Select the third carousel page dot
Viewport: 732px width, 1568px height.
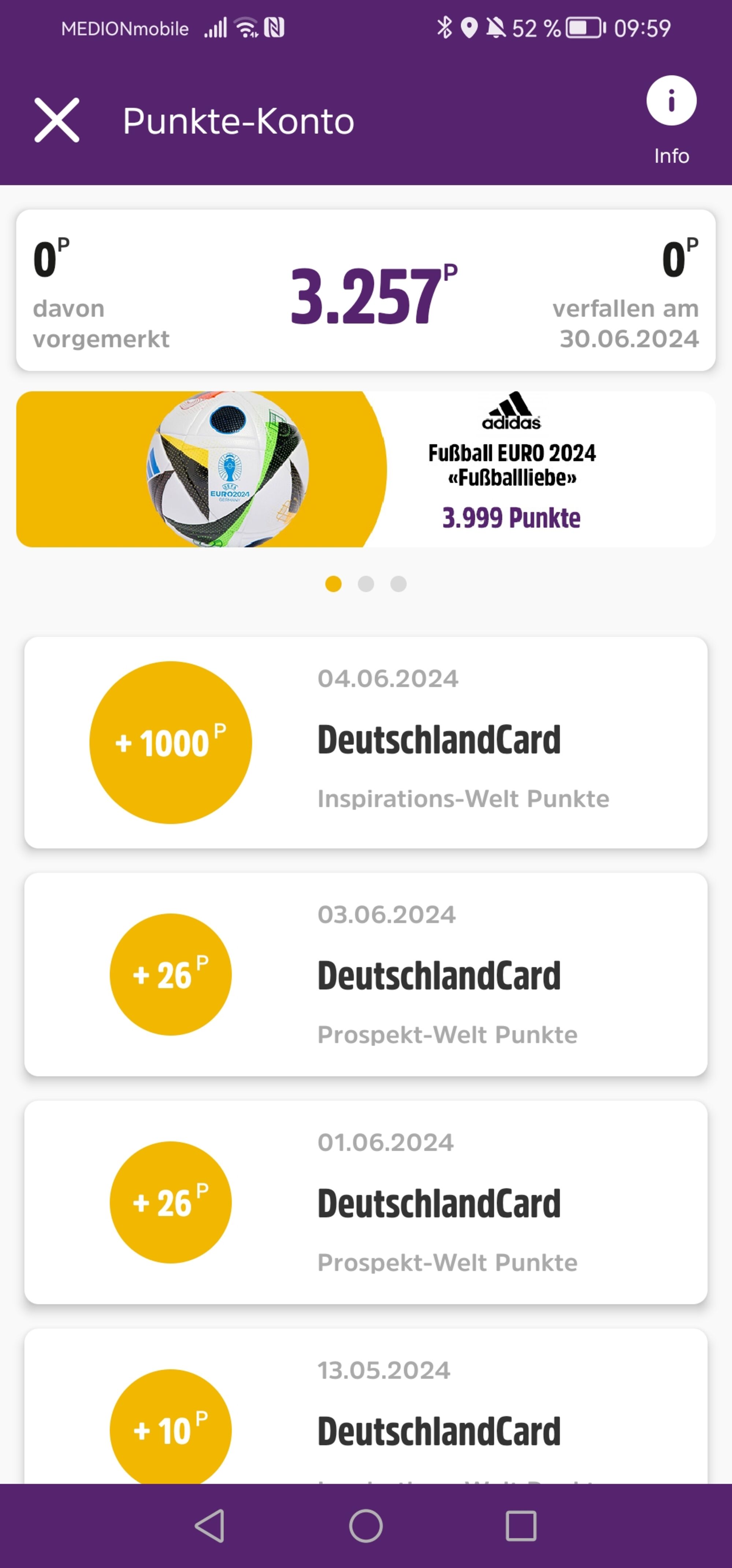[x=398, y=584]
